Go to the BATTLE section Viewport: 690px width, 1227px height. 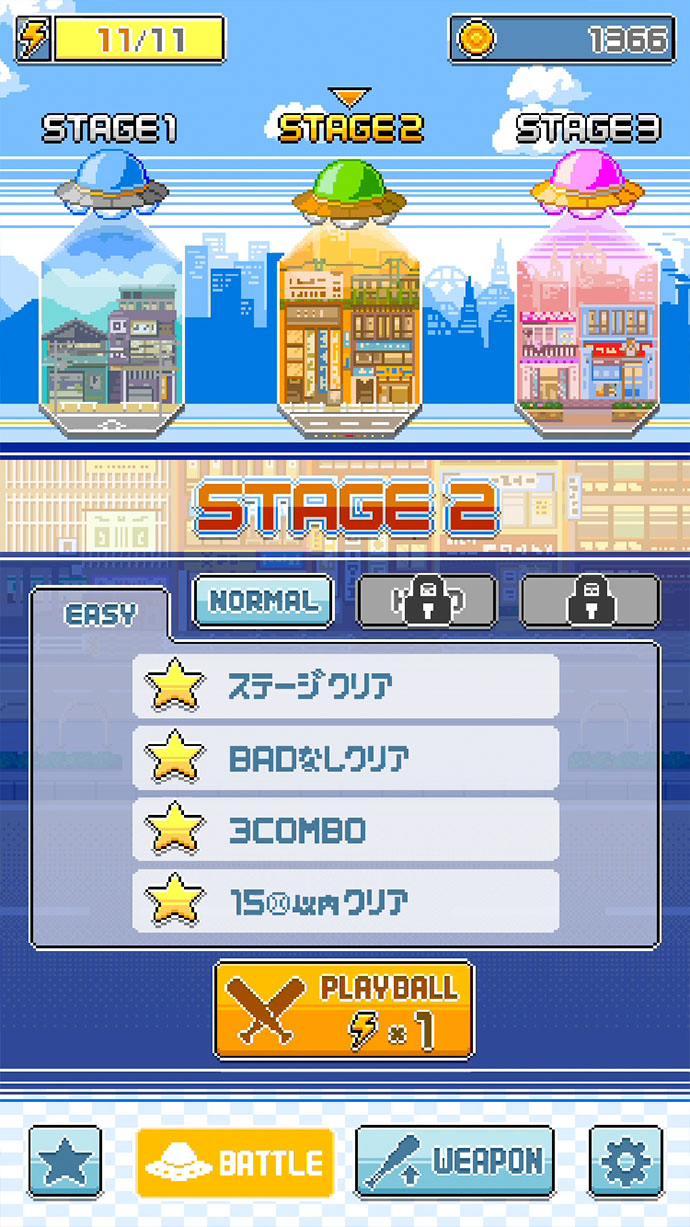click(x=235, y=1163)
